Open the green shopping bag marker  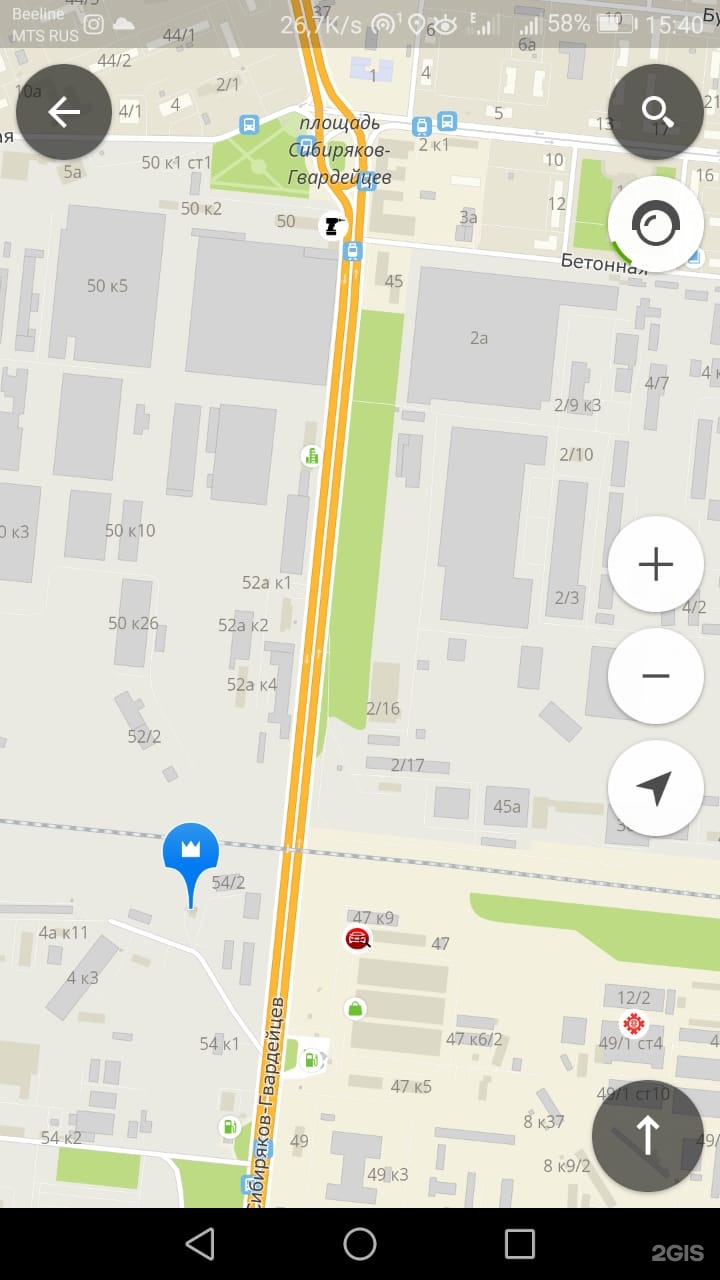354,1008
